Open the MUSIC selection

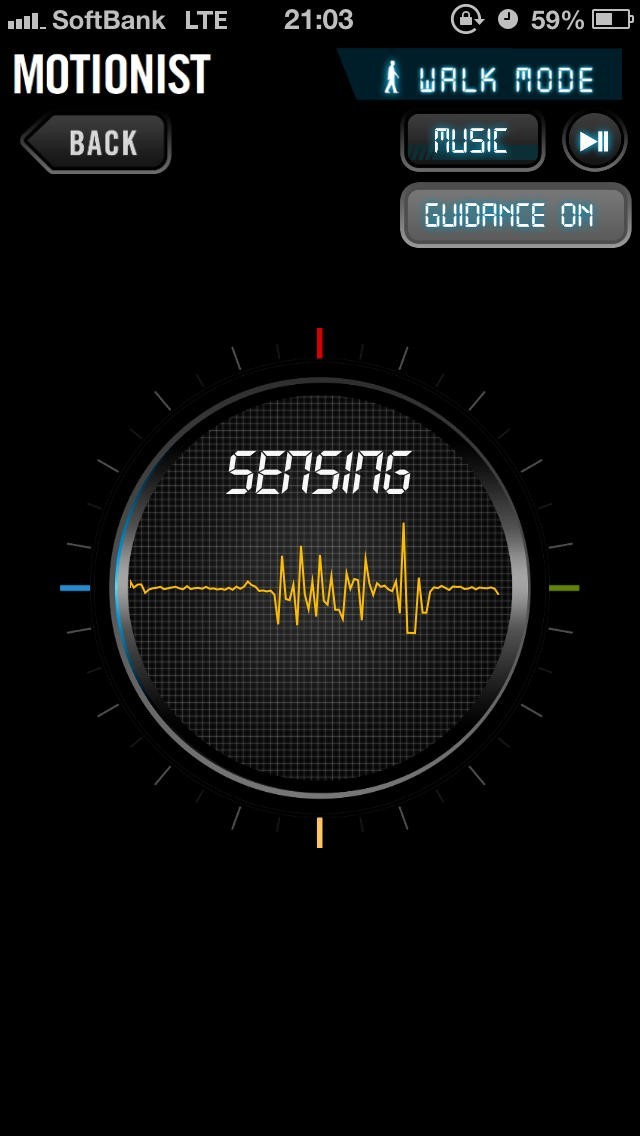473,141
